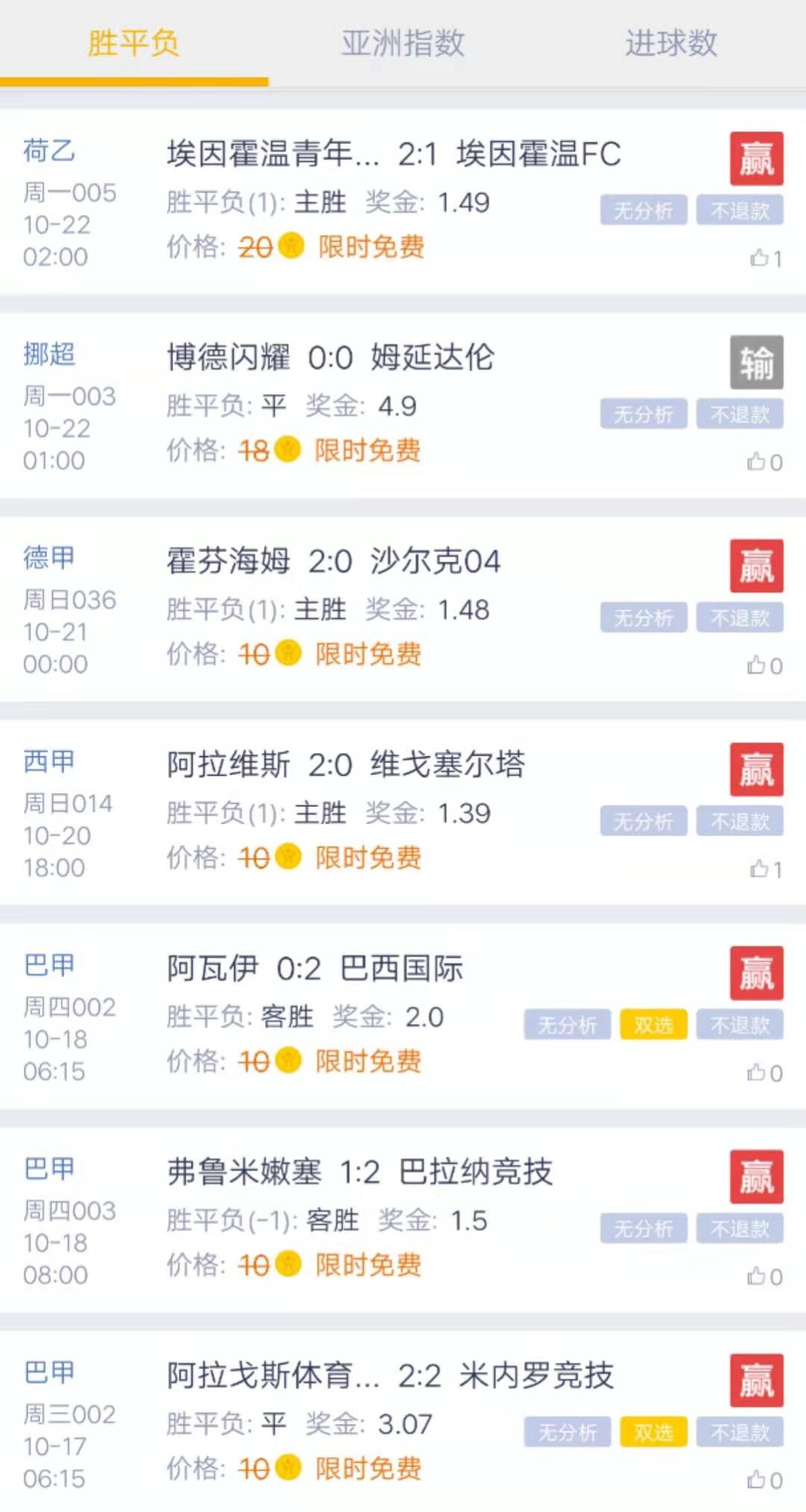The image size is (806, 1512).
Task: Like the 博德闪耀 match tip
Action: 765,462
